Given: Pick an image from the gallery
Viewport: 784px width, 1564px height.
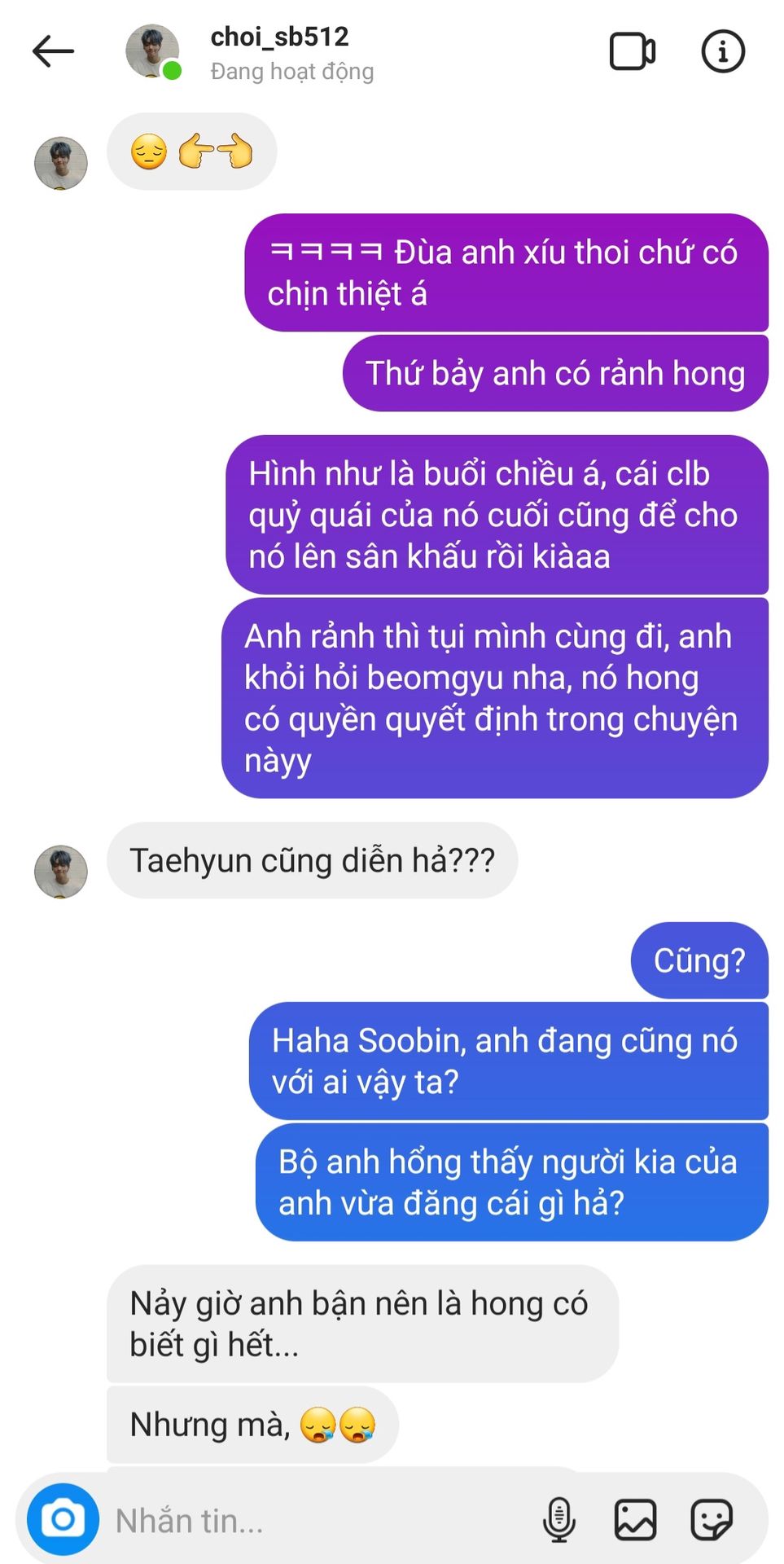Looking at the screenshot, I should tap(635, 1520).
